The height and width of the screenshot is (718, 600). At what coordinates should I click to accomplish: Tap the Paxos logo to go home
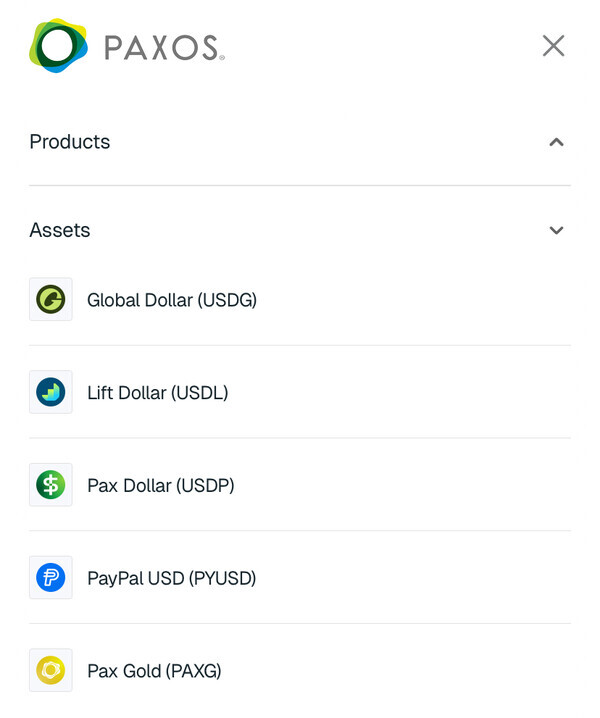127,46
